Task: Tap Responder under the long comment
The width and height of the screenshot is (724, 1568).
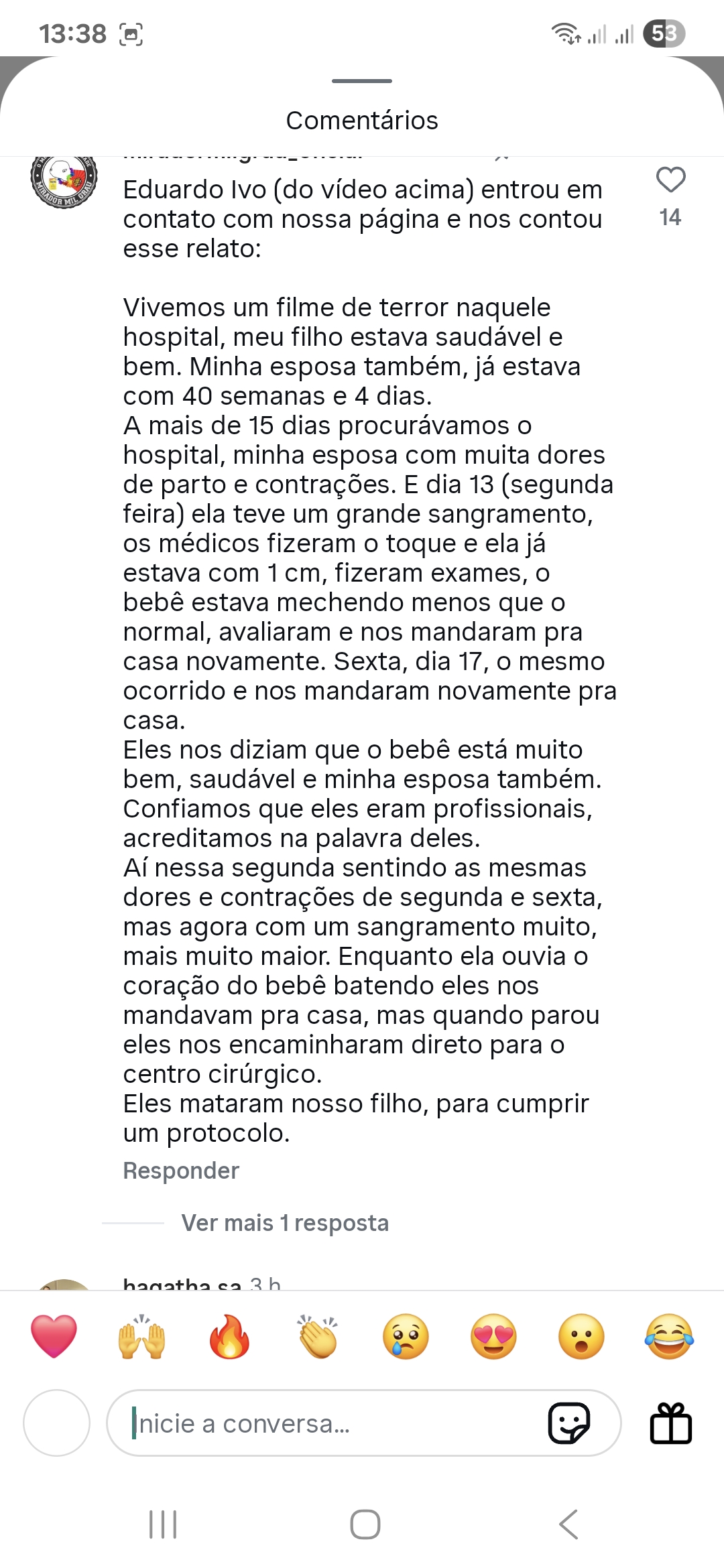Action: tap(181, 1171)
